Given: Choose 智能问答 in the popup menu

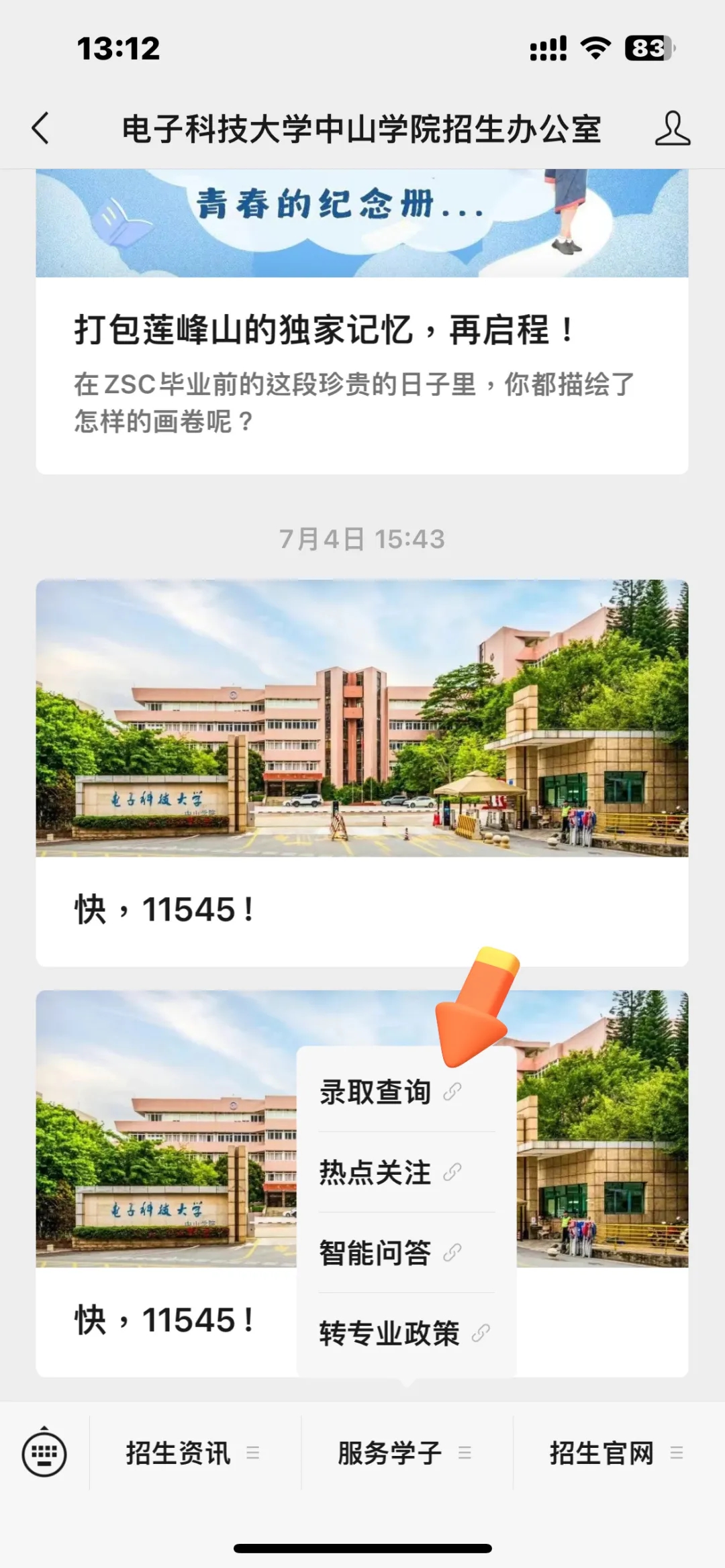Looking at the screenshot, I should tap(389, 1253).
